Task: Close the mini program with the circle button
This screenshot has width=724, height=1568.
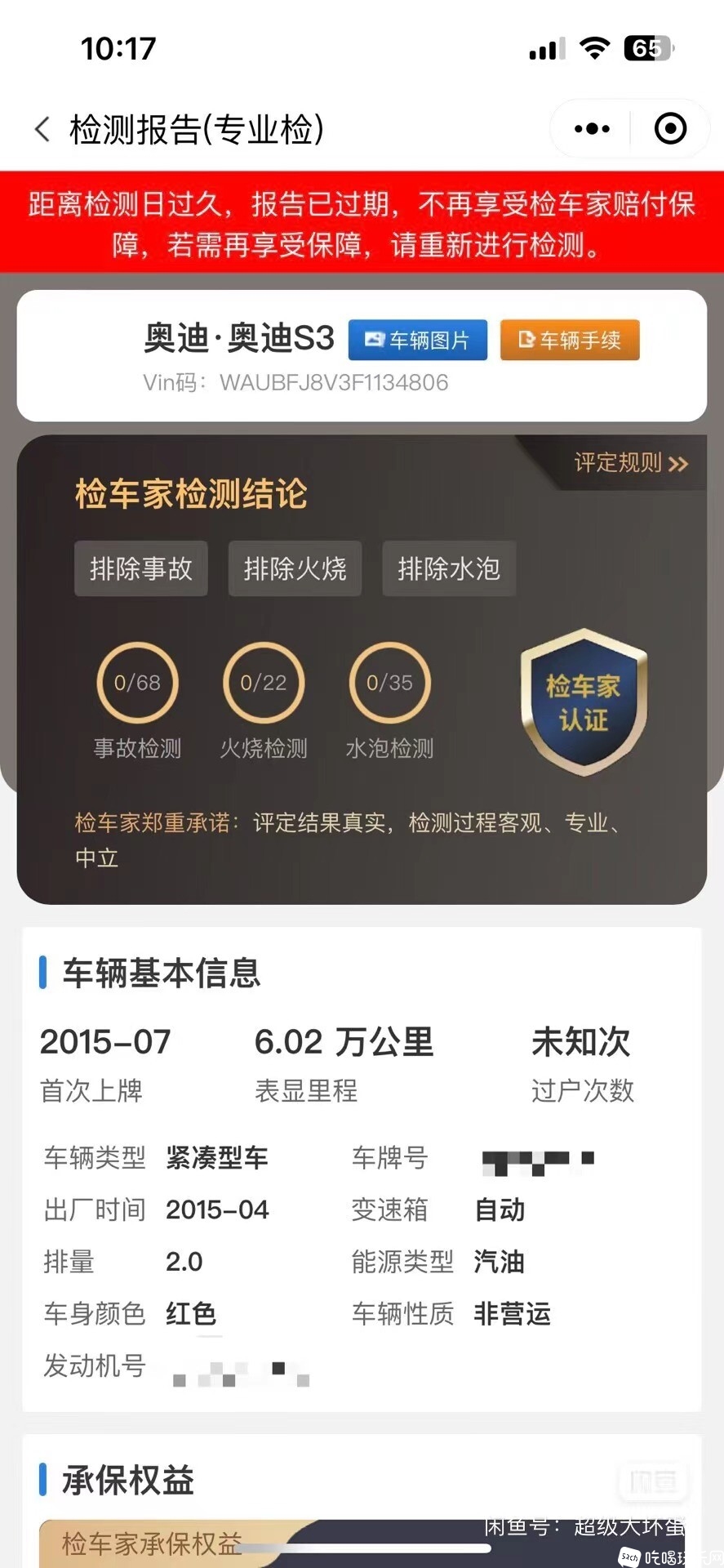Action: tap(670, 129)
